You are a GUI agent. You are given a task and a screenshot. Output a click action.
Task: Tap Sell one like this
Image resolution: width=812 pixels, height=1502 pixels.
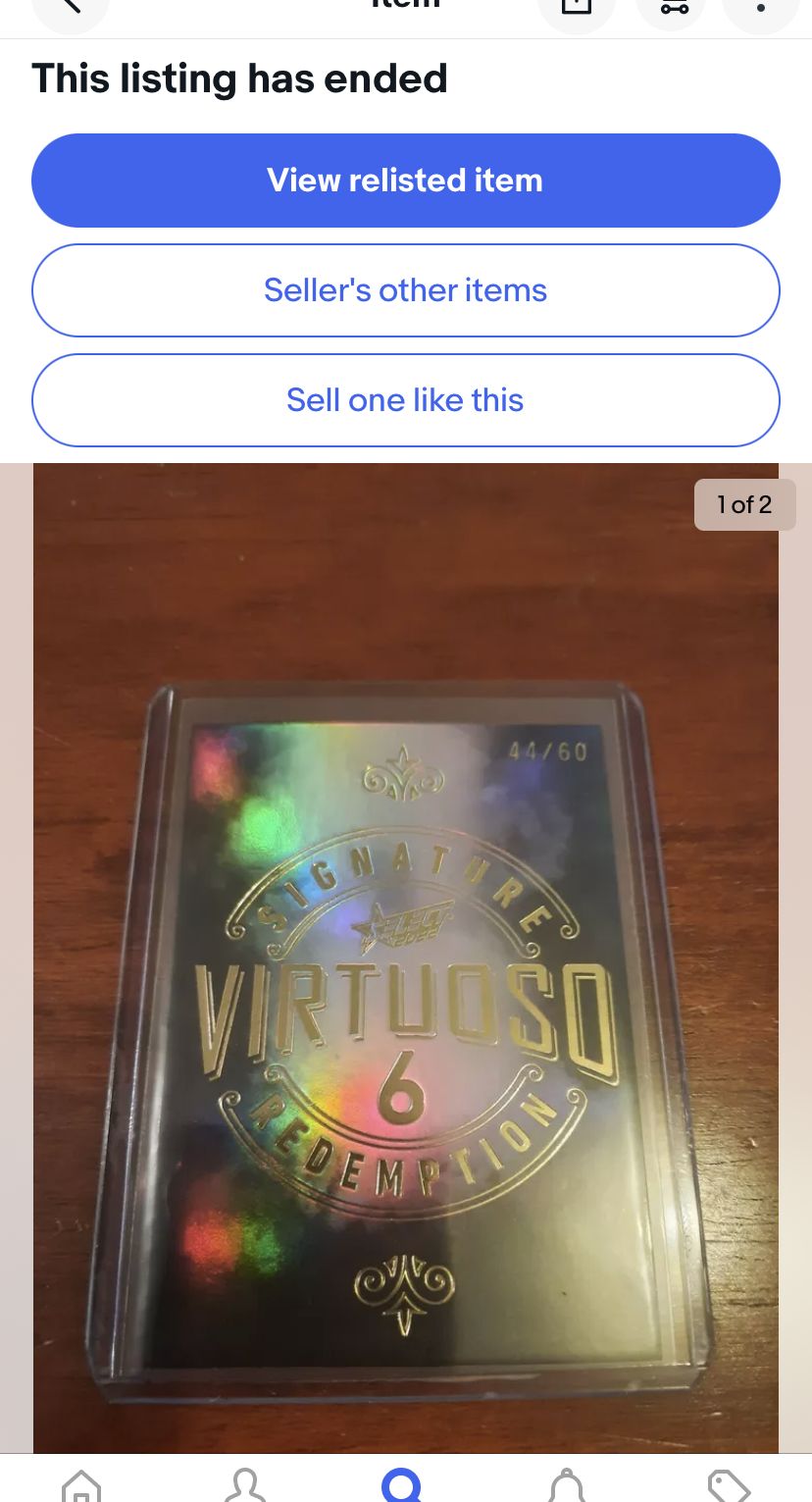(405, 400)
